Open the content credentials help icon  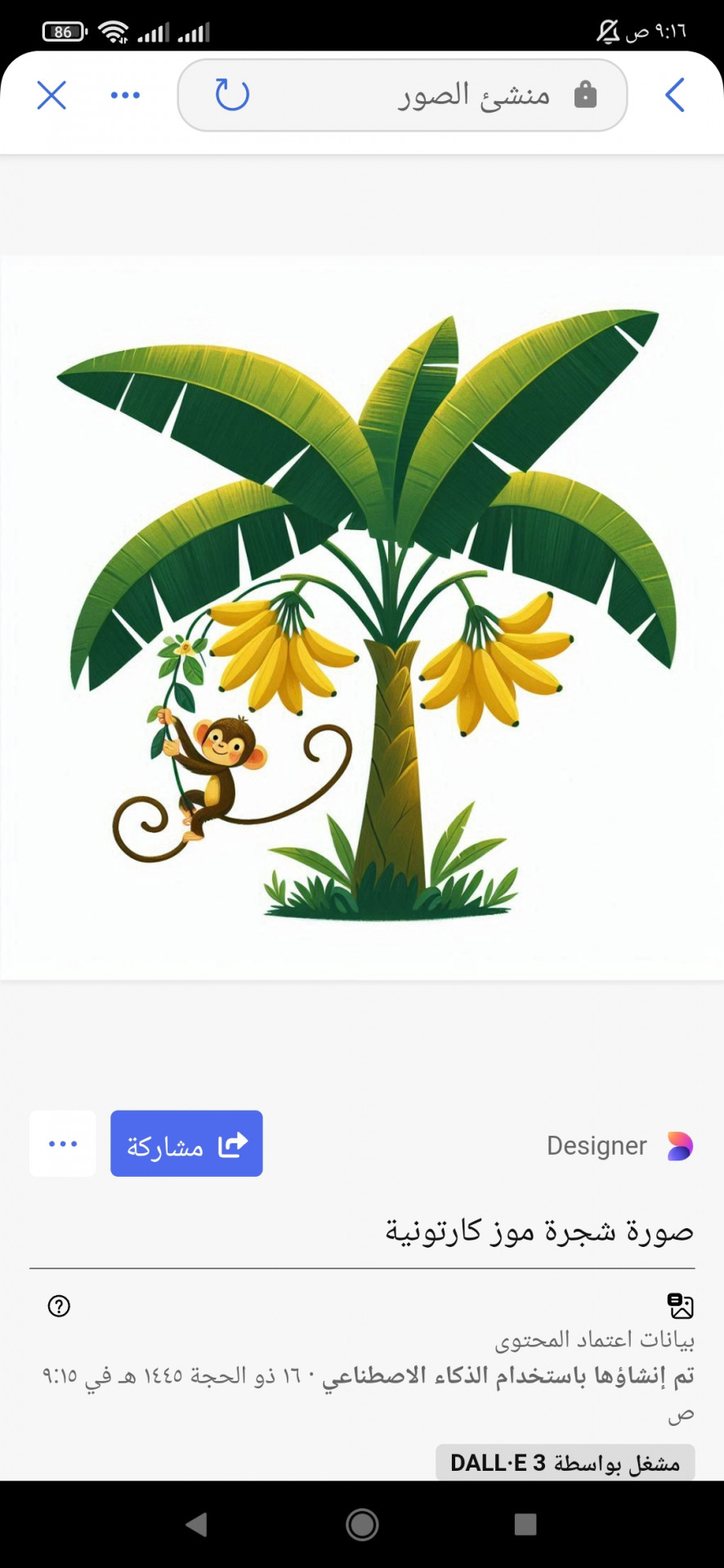pos(59,1306)
